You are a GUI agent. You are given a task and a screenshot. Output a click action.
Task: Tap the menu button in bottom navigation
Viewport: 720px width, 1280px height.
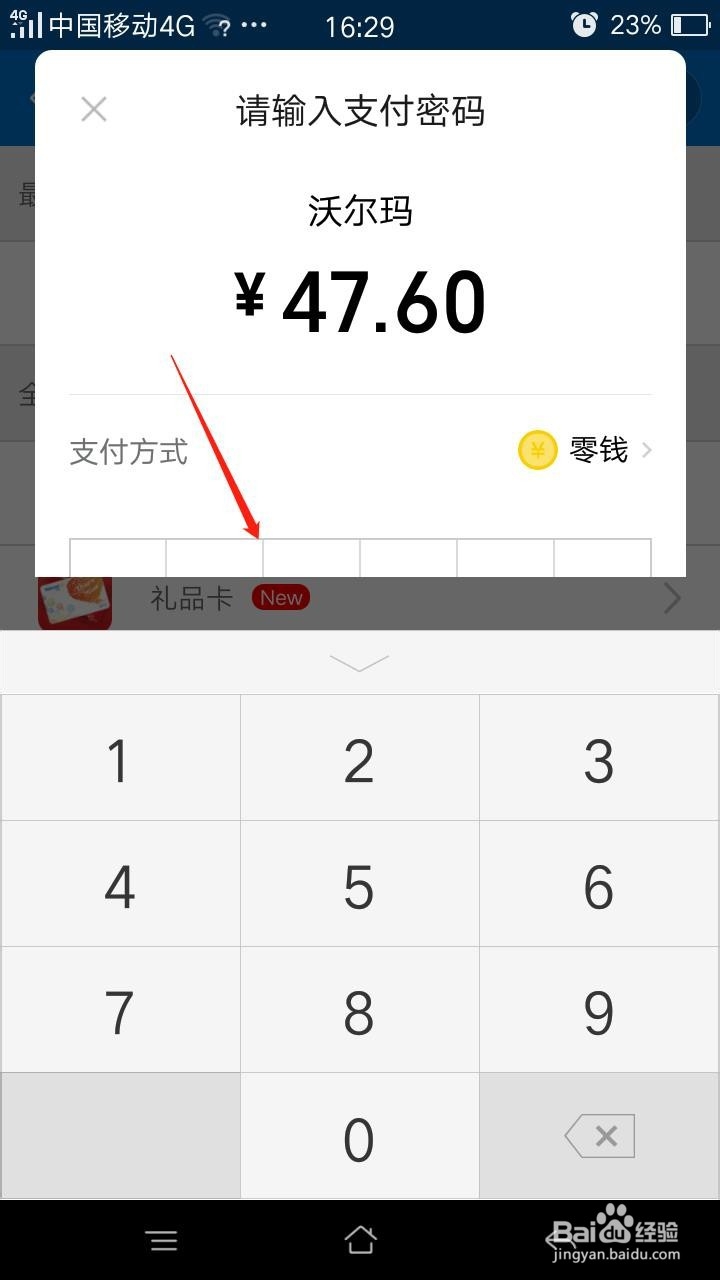pos(162,1240)
